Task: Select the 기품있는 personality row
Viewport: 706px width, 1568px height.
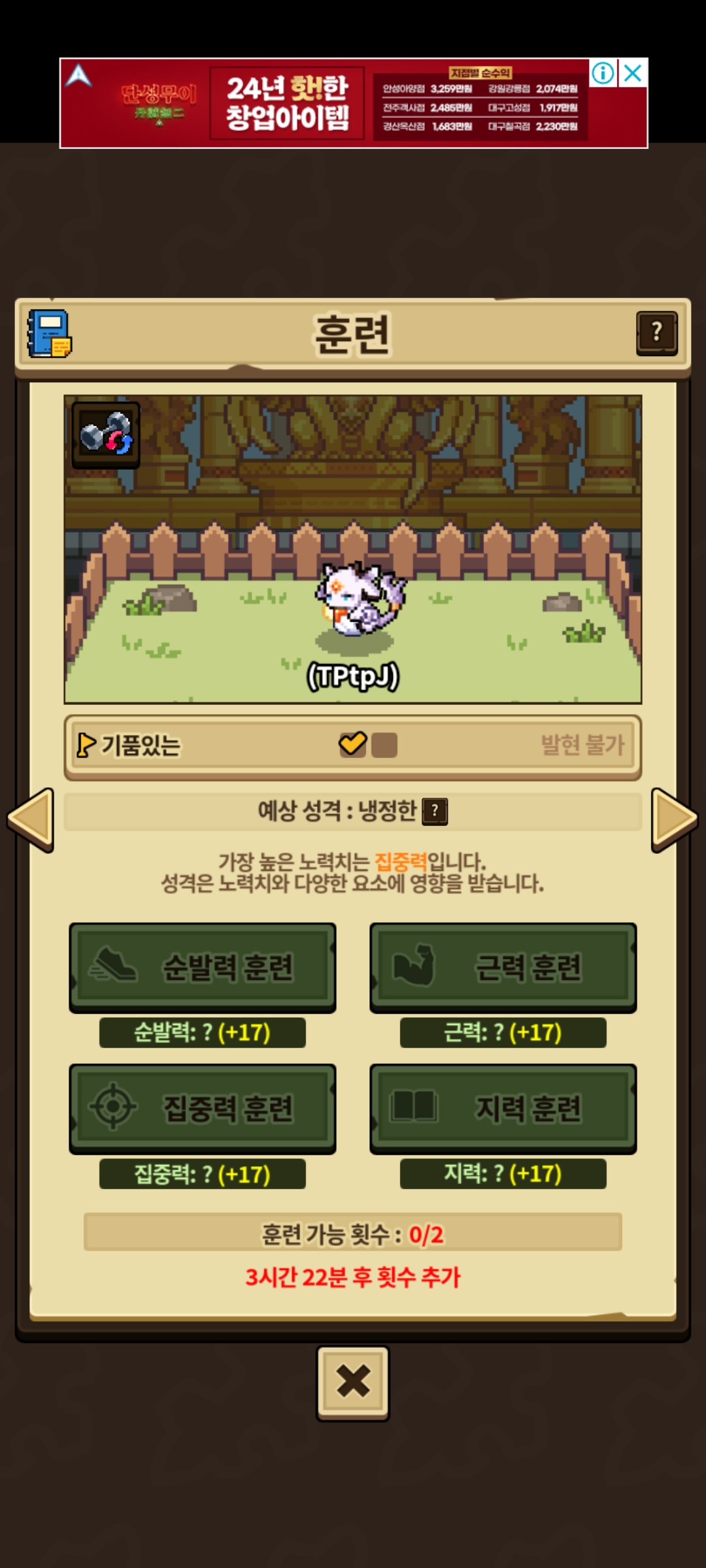Action: (352, 745)
